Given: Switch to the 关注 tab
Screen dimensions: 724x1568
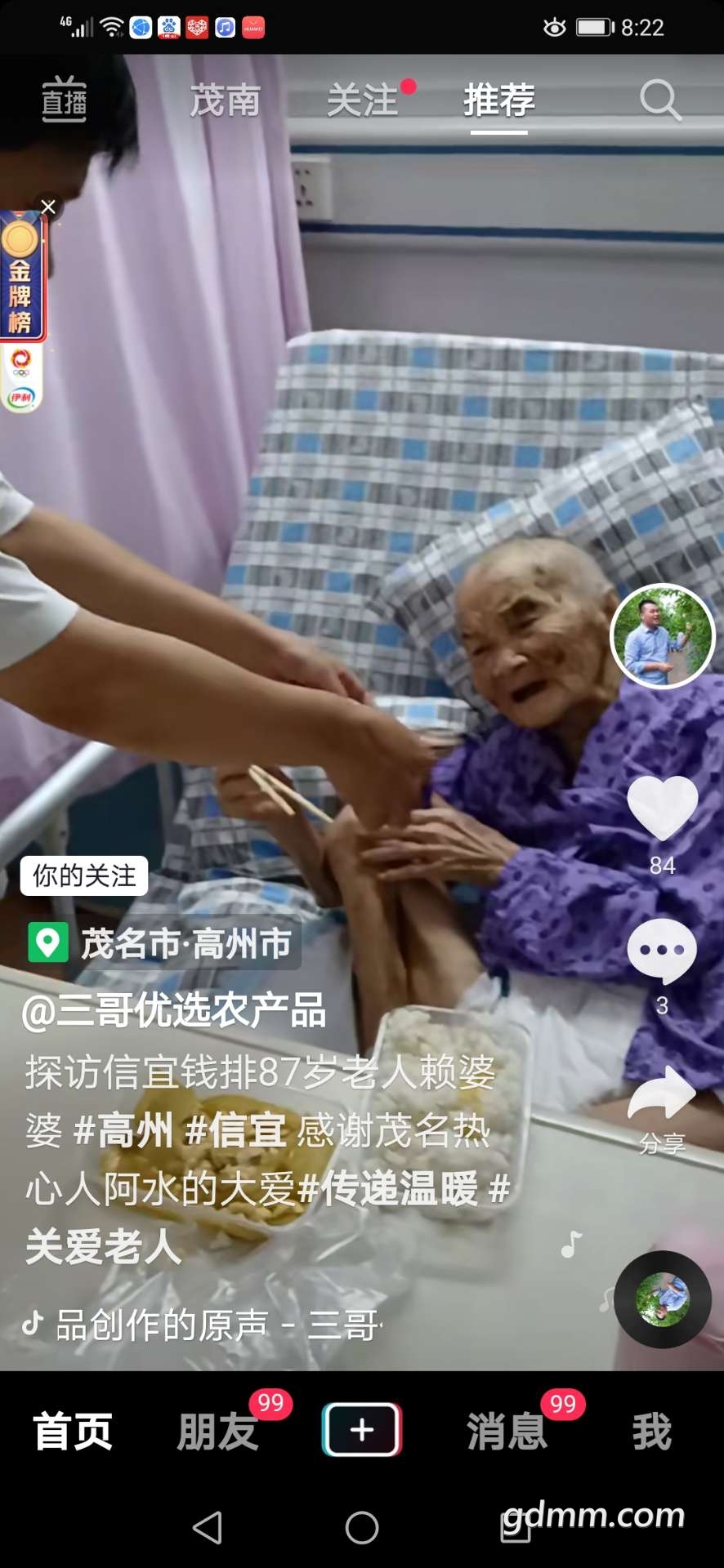Looking at the screenshot, I should coord(362,101).
